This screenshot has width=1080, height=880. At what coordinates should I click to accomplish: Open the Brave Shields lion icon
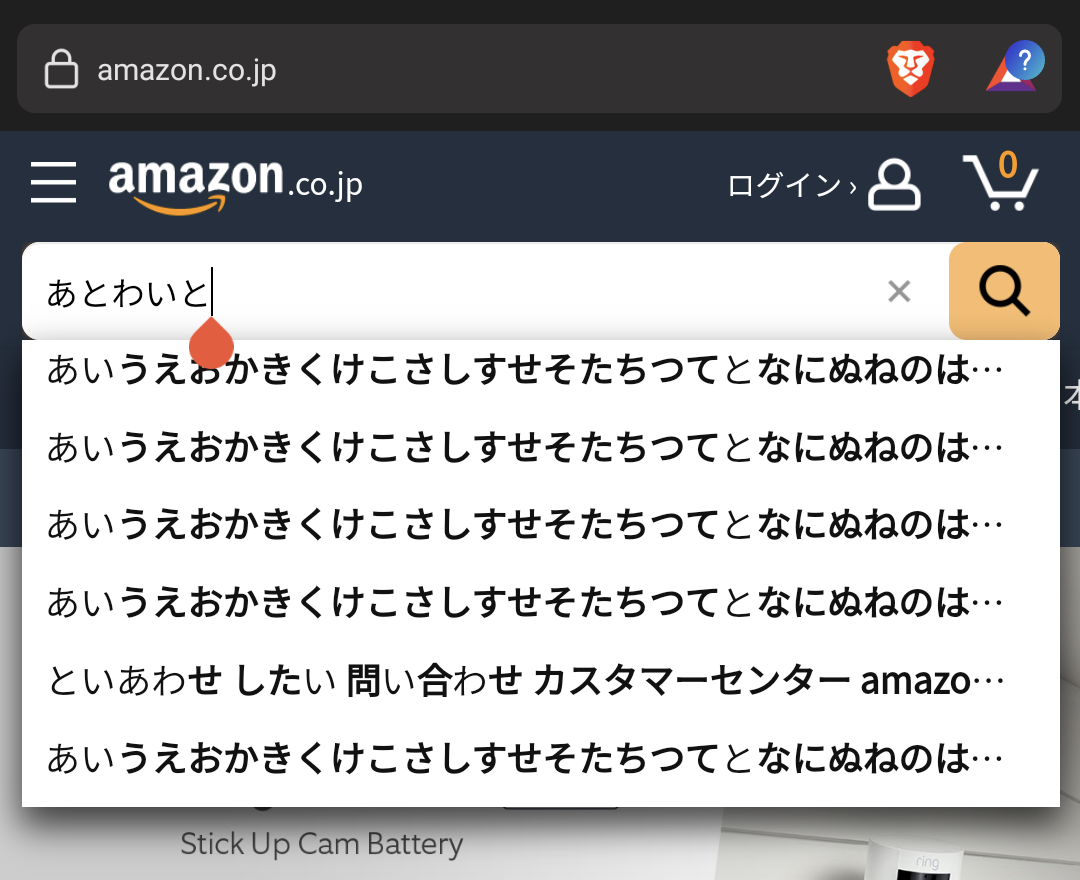point(910,69)
